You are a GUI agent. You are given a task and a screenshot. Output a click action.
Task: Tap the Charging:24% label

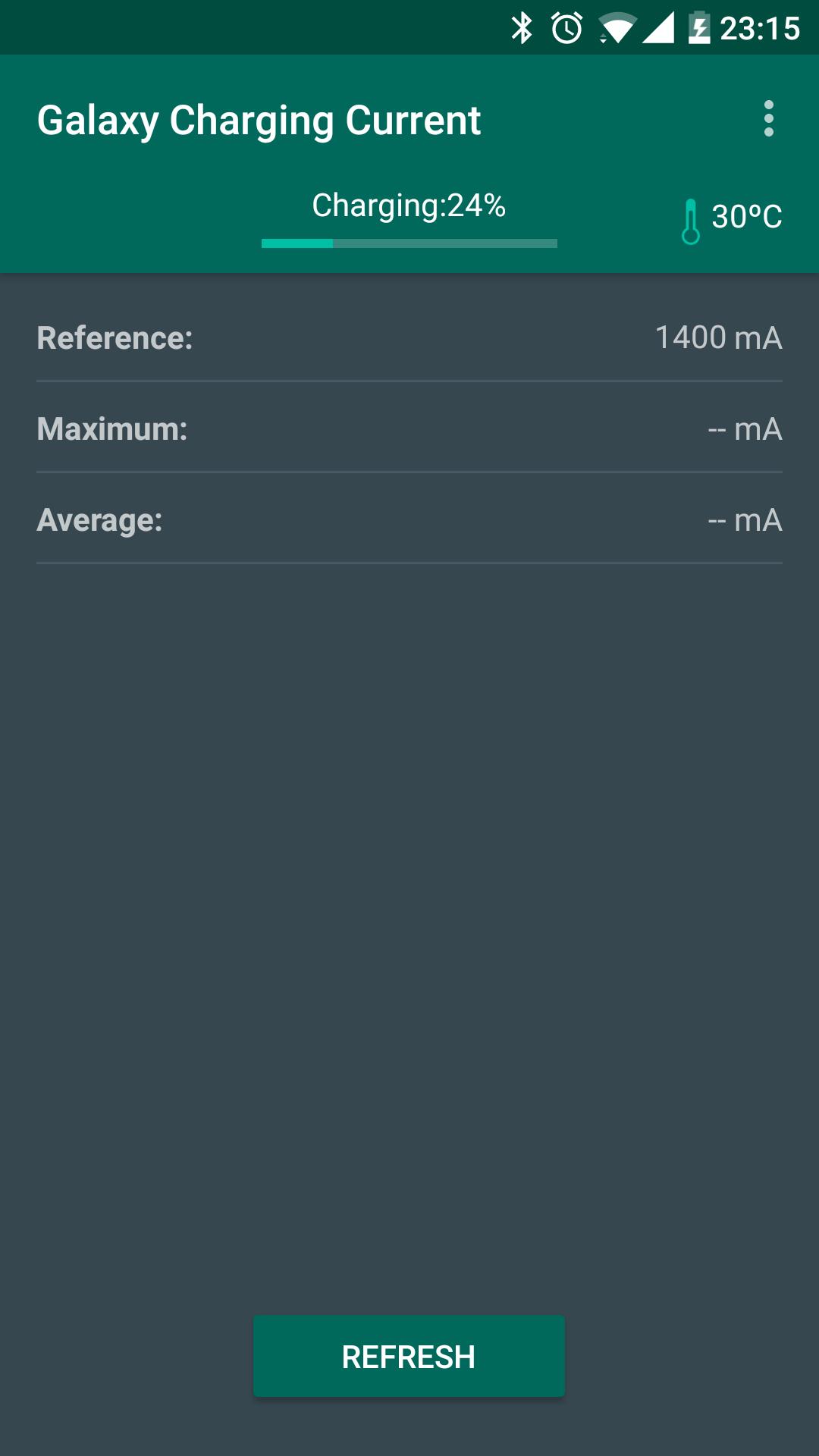pos(409,205)
